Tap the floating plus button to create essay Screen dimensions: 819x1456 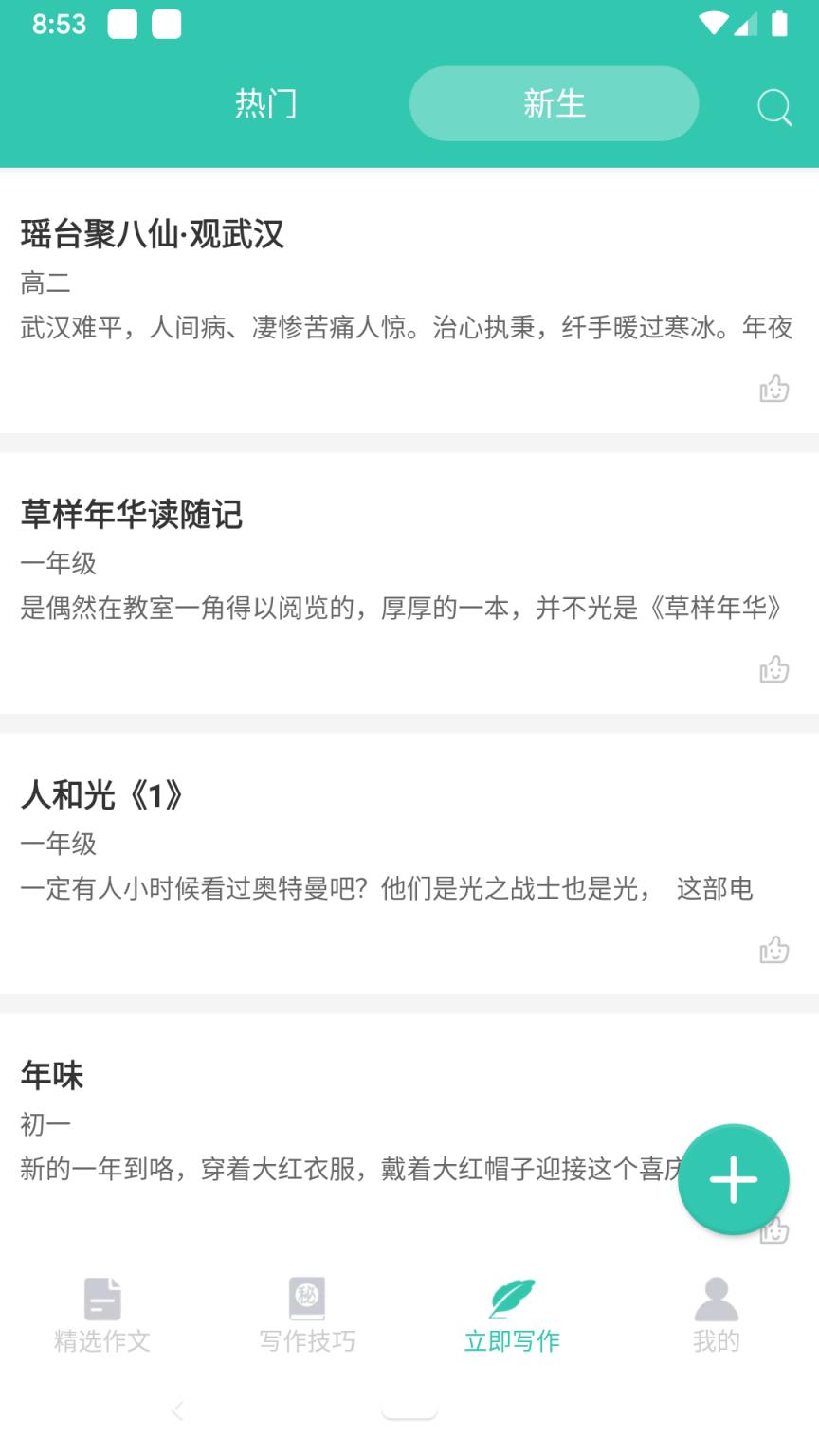coord(733,1178)
